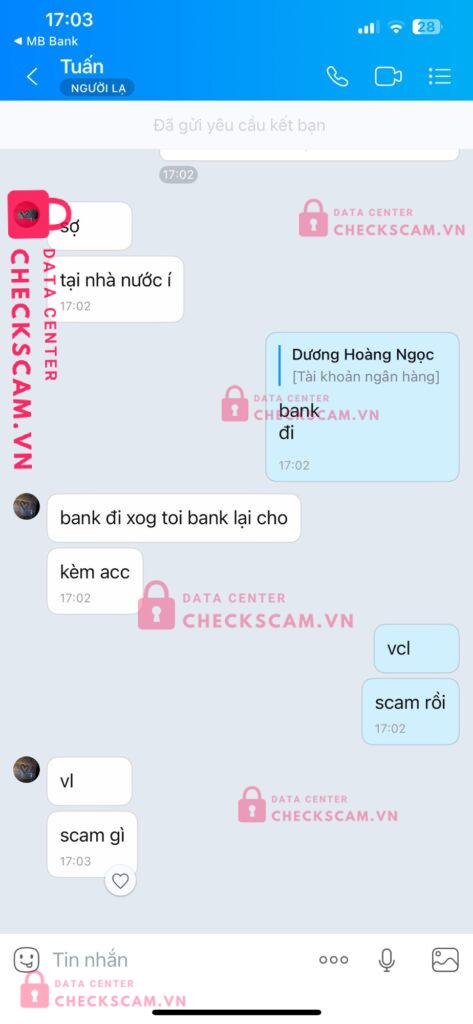Open the chat options menu
Screen dimensions: 473x1024
(x=440, y=76)
